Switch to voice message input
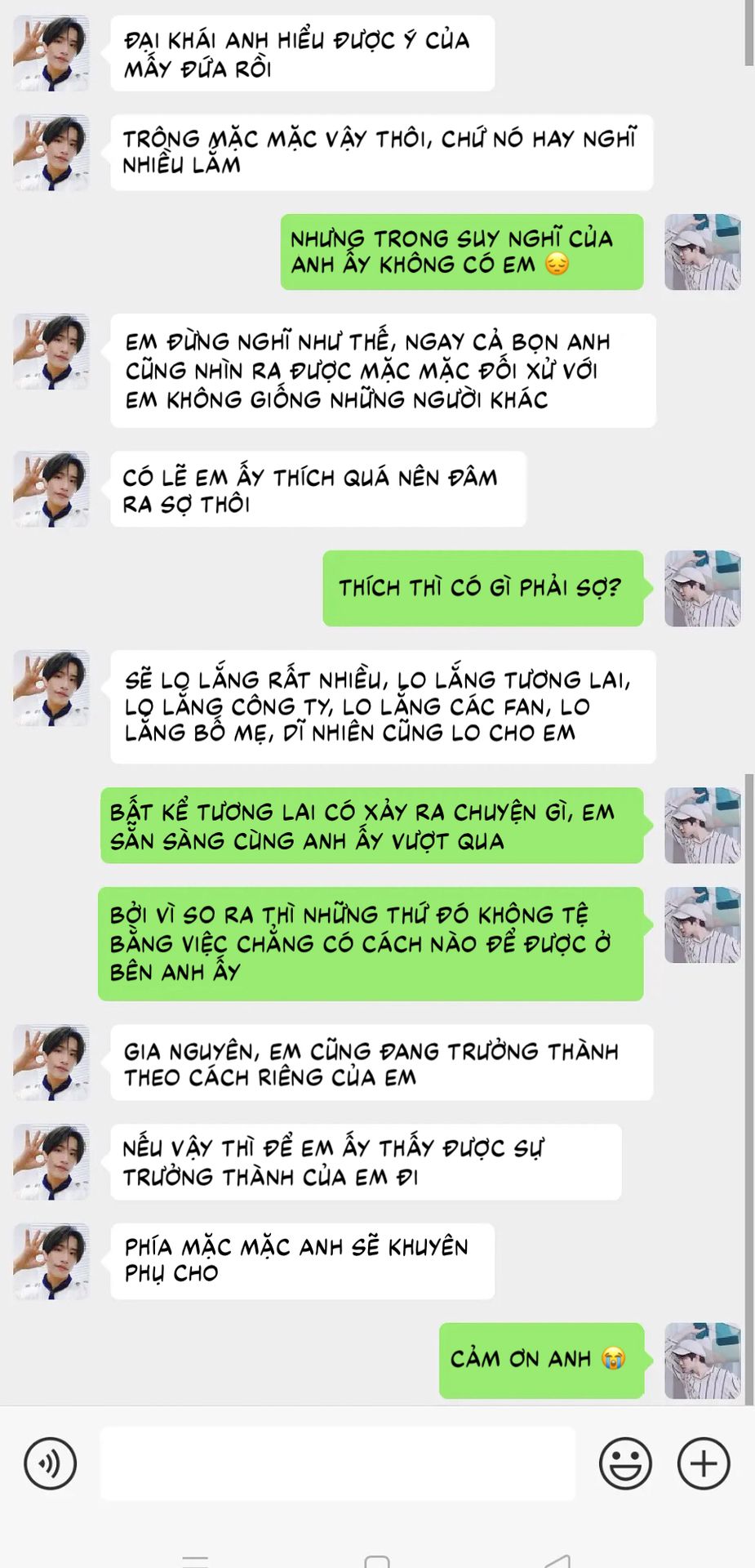Screen dimensions: 755x1568 [x=51, y=1463]
